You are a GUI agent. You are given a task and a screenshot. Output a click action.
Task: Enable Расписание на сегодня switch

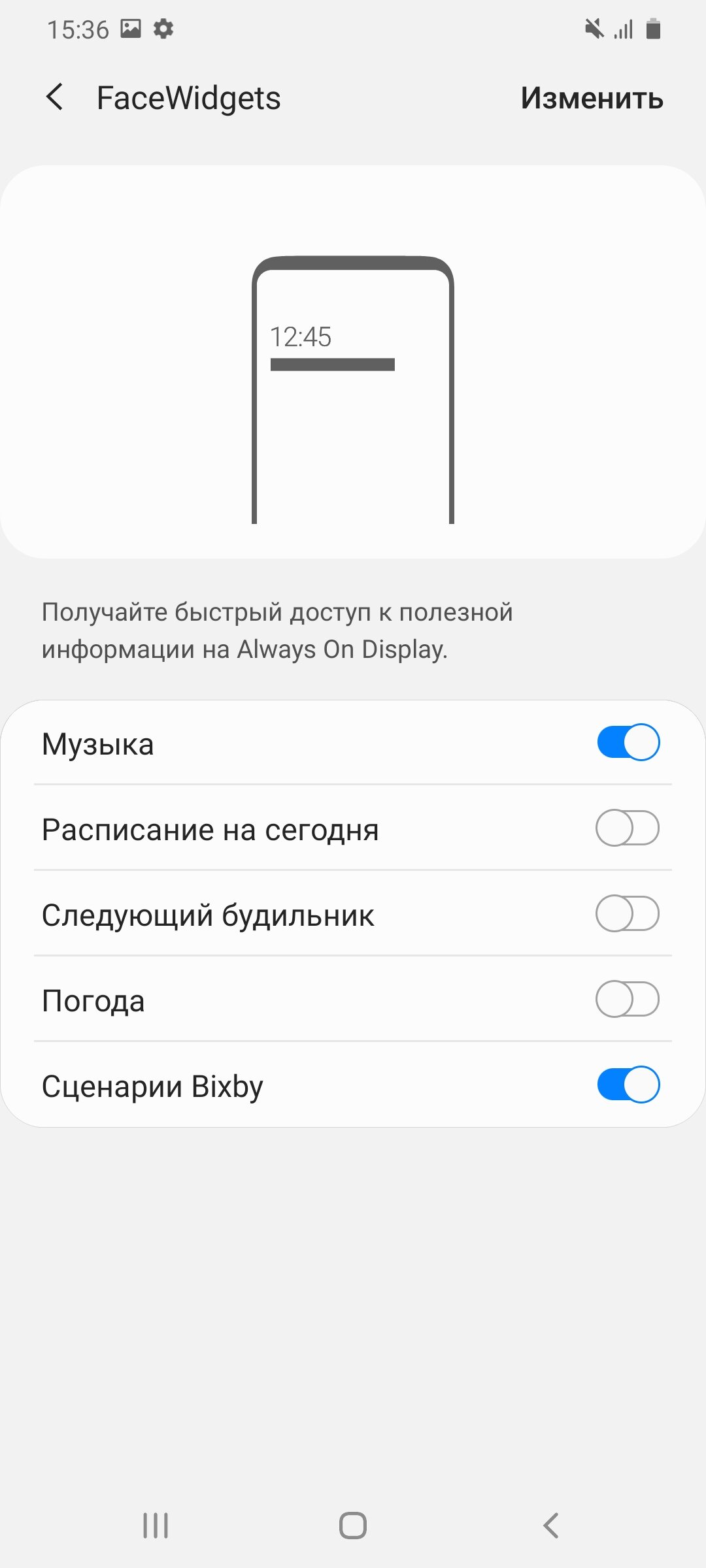pyautogui.click(x=628, y=828)
